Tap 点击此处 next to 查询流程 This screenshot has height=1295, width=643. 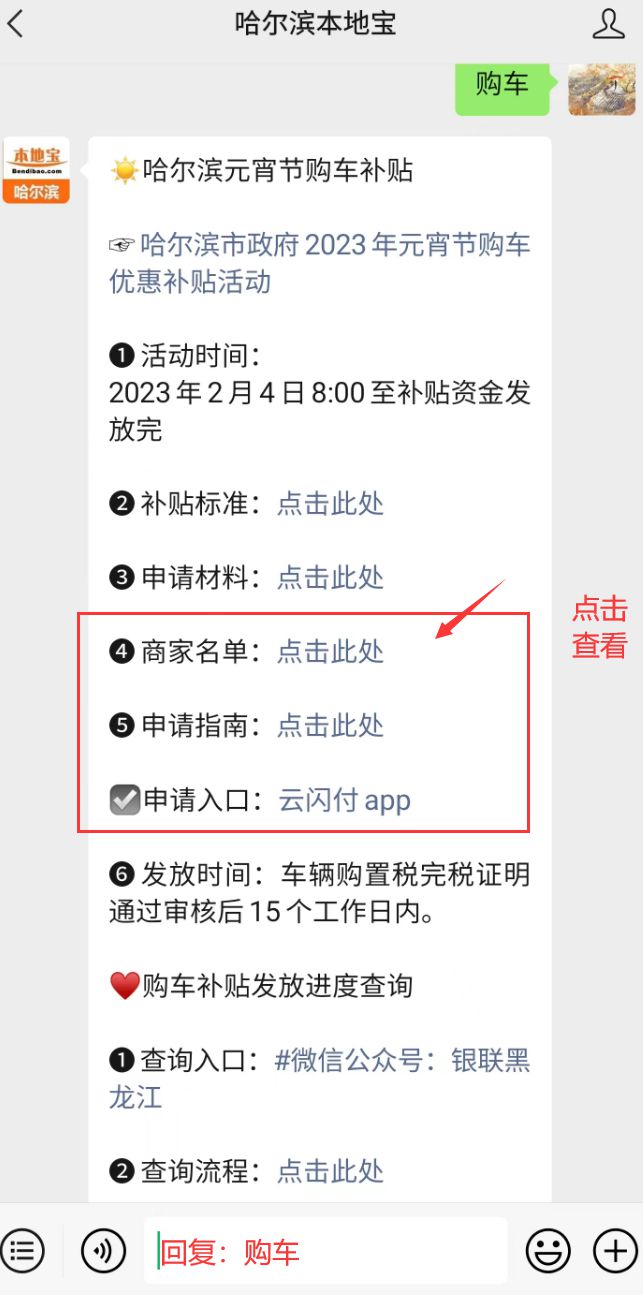coord(331,1171)
